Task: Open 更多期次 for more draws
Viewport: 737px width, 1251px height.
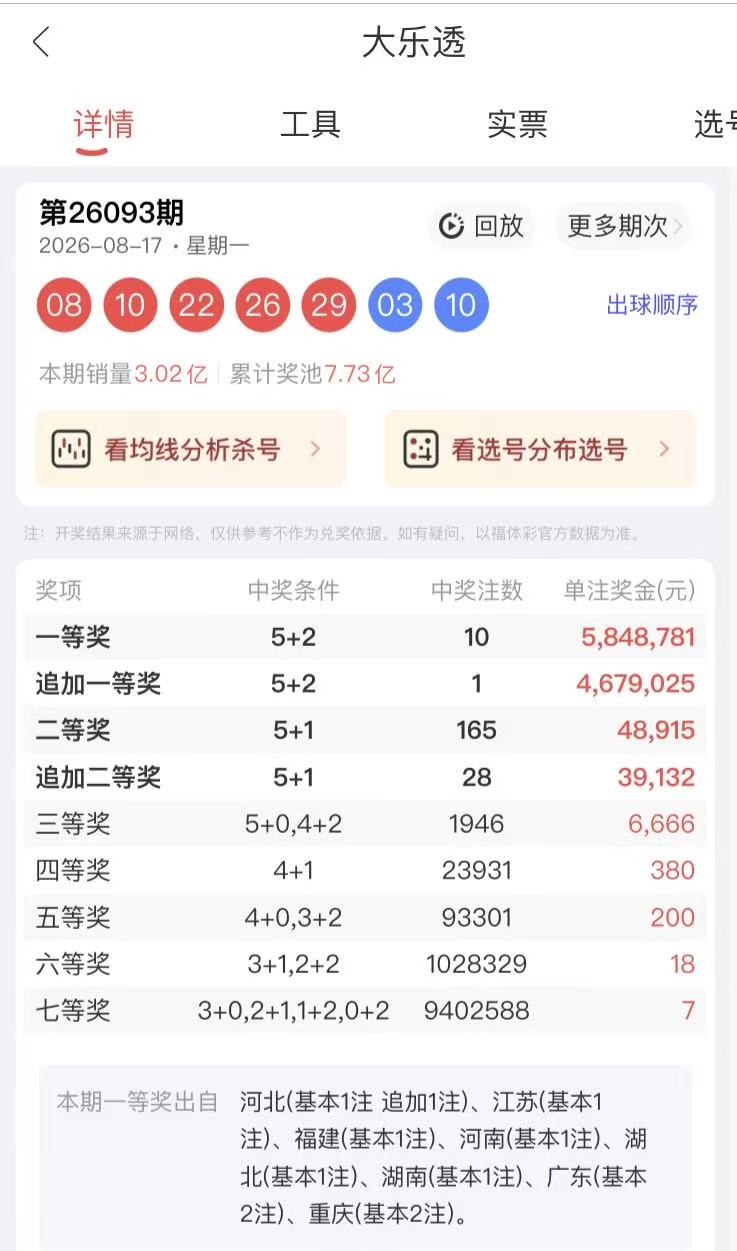Action: pos(624,226)
